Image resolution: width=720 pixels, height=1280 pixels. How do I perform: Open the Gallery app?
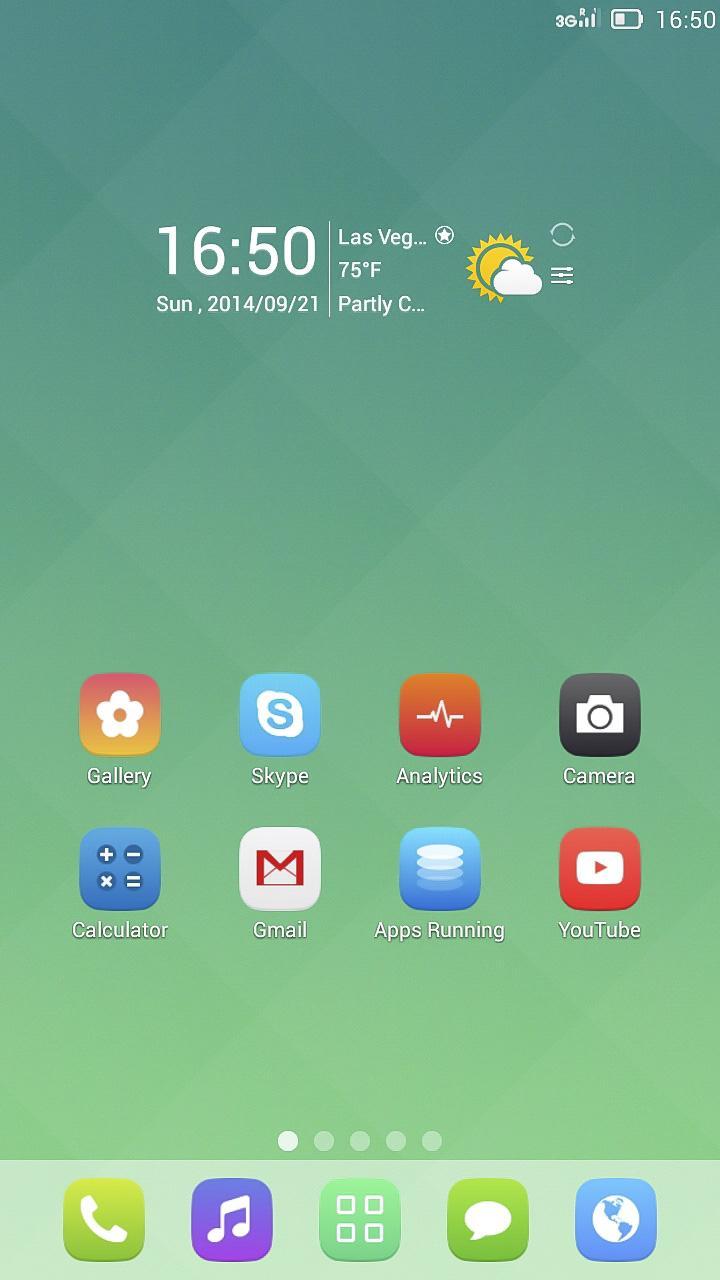[x=120, y=715]
